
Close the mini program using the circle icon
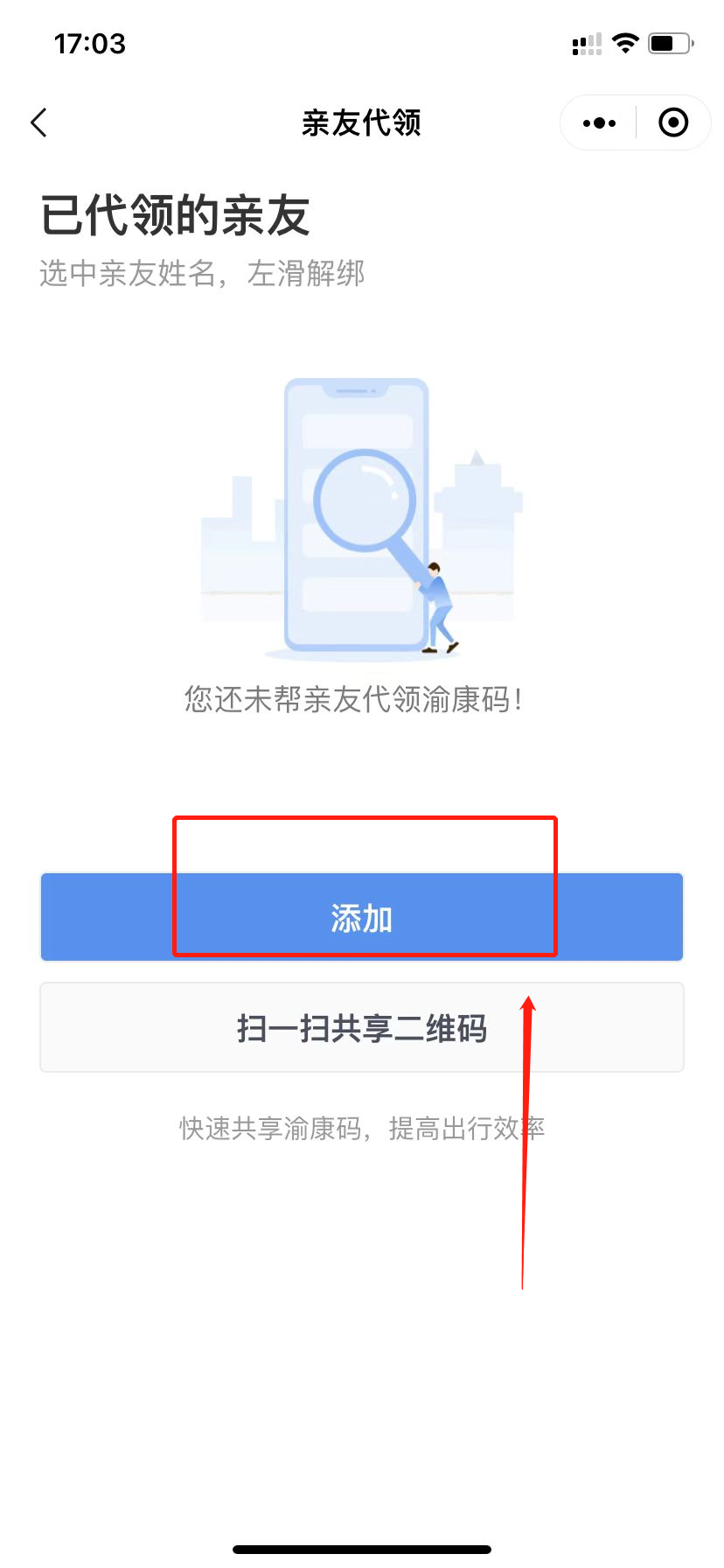(x=672, y=123)
